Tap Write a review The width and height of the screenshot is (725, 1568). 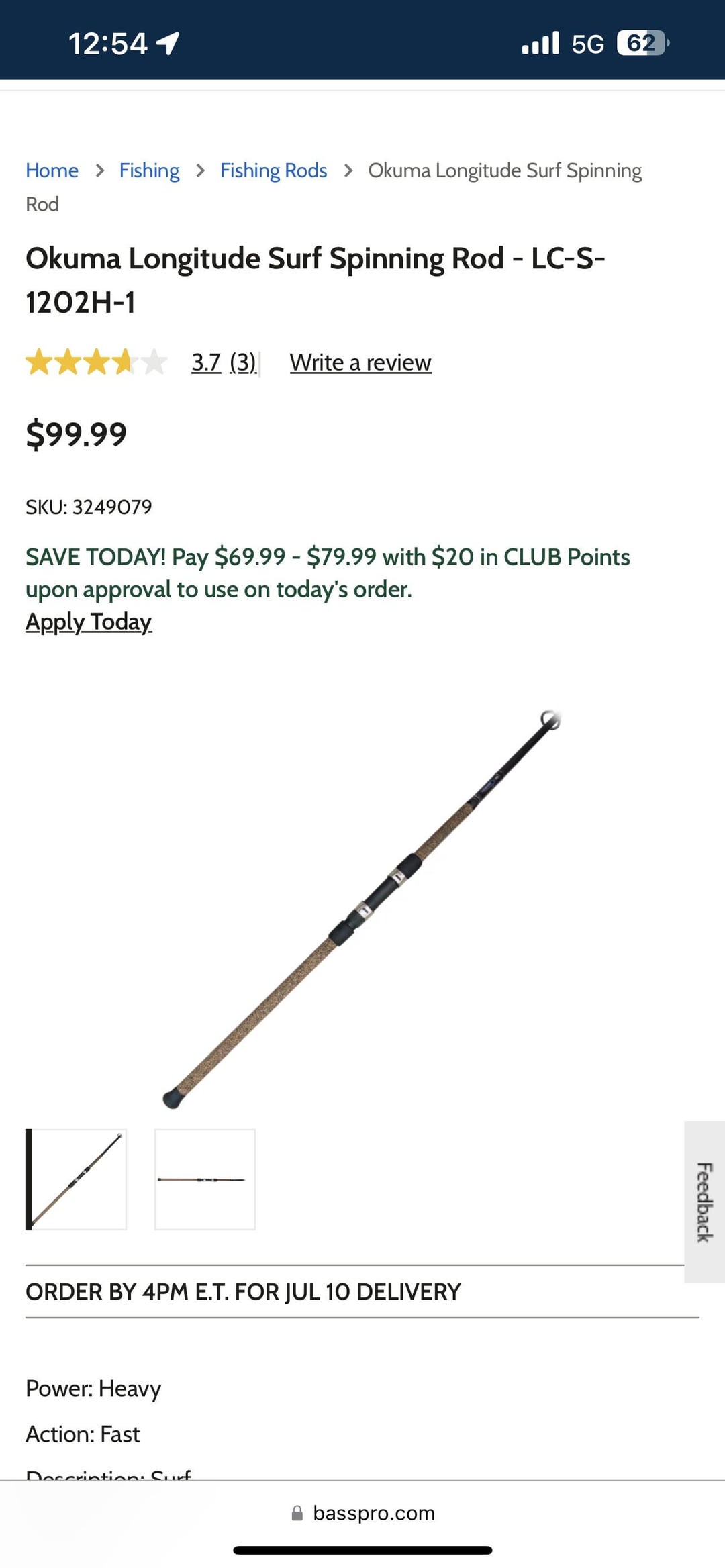(360, 362)
